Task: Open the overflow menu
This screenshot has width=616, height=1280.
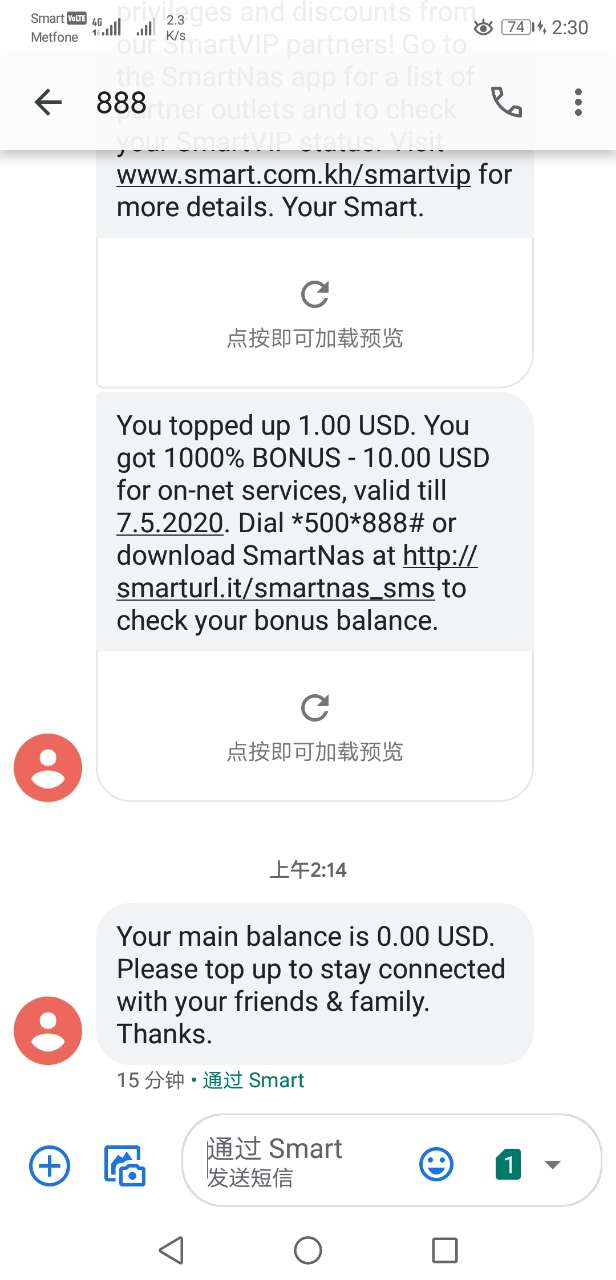Action: [578, 102]
